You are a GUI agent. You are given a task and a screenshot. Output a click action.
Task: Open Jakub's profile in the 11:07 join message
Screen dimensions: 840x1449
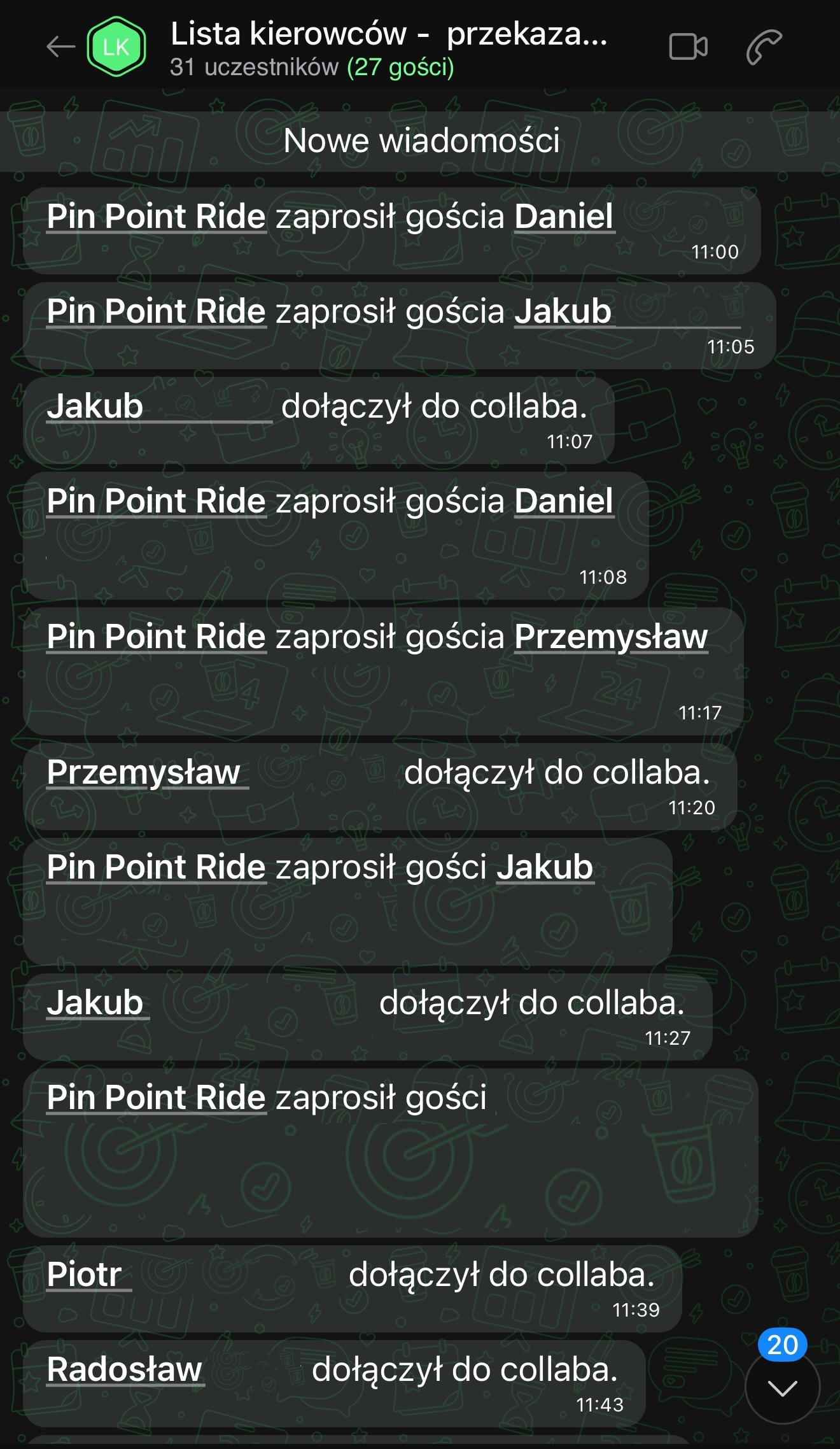click(95, 407)
